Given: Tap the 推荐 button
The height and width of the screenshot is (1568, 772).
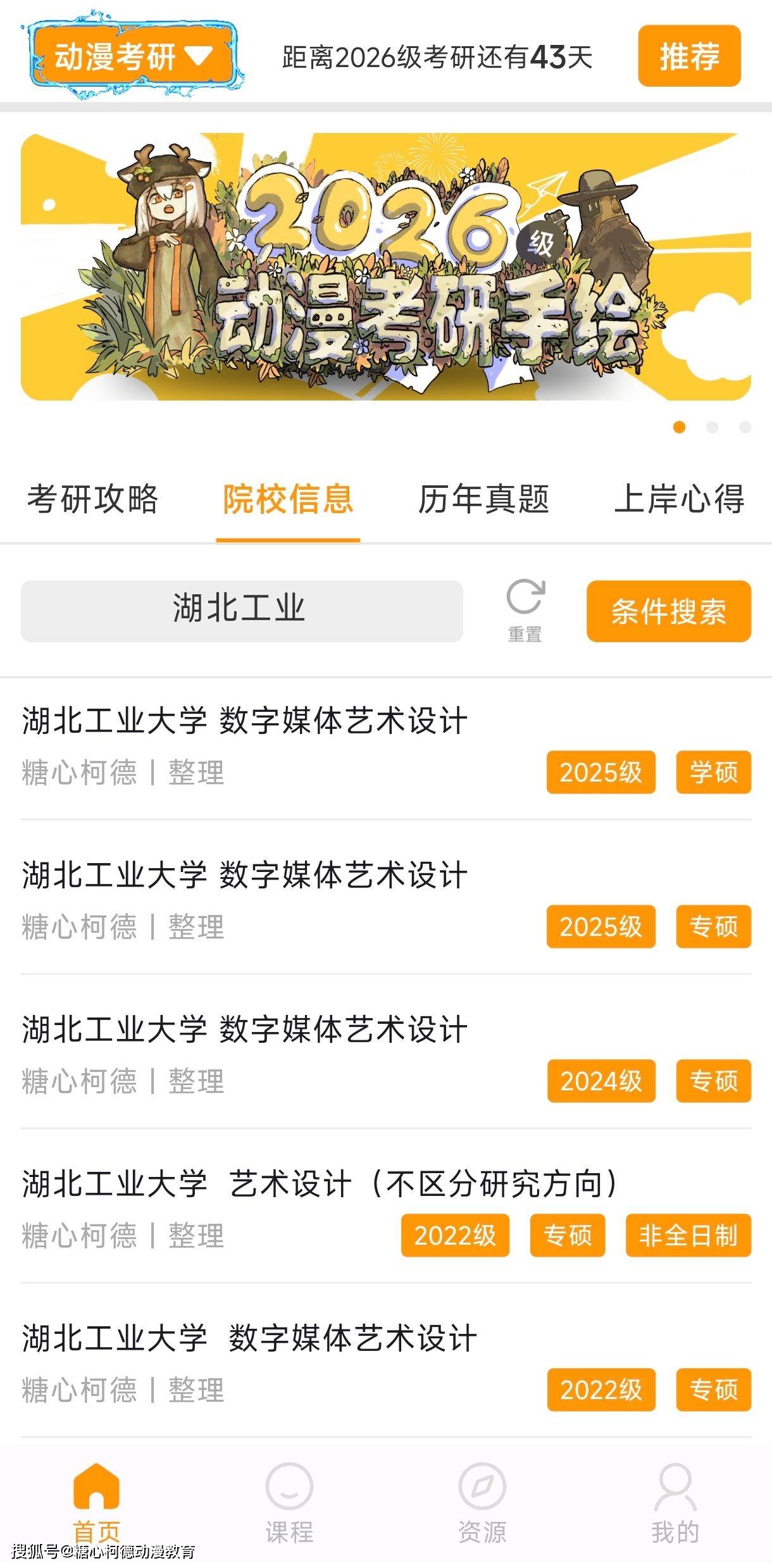Looking at the screenshot, I should pos(689,56).
